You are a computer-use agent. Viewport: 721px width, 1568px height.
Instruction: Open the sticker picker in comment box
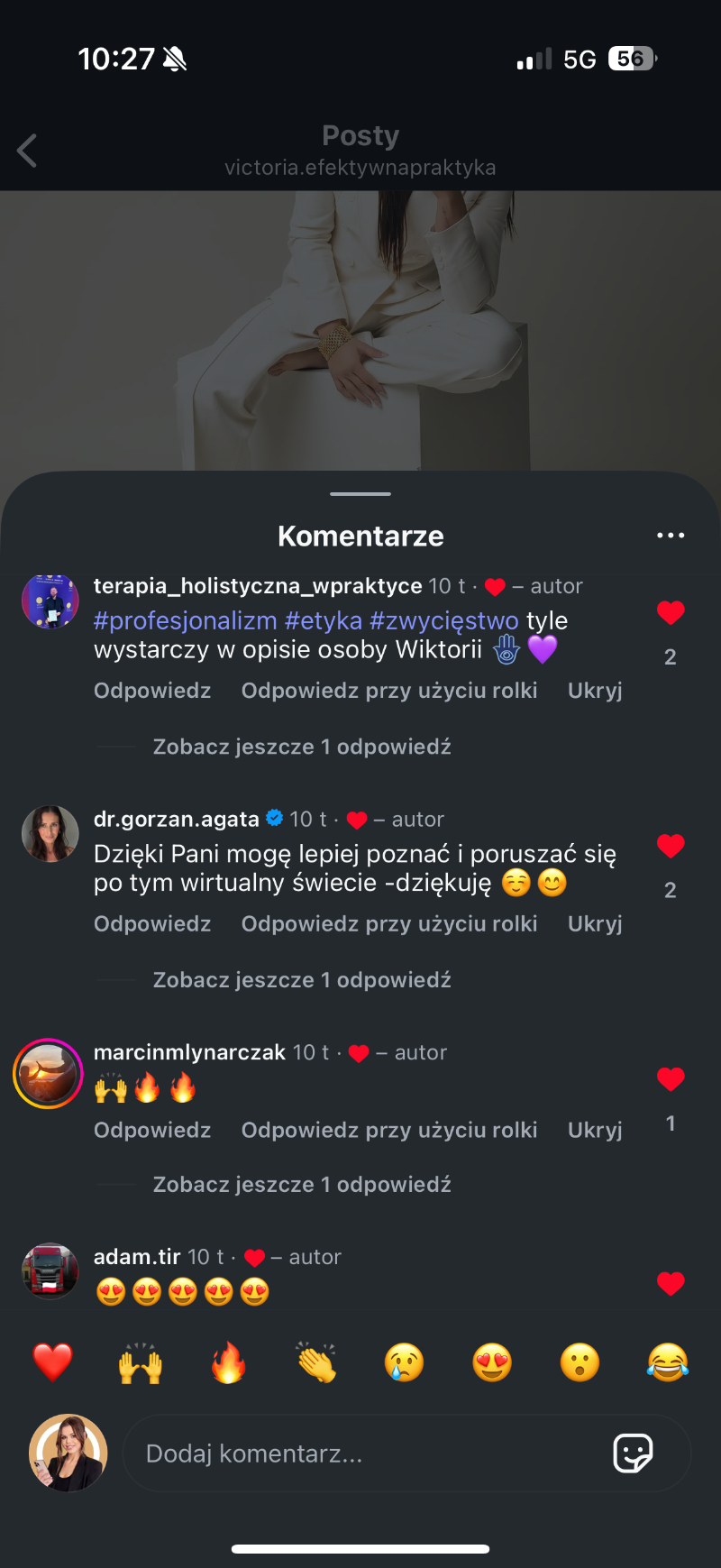pyautogui.click(x=633, y=1453)
